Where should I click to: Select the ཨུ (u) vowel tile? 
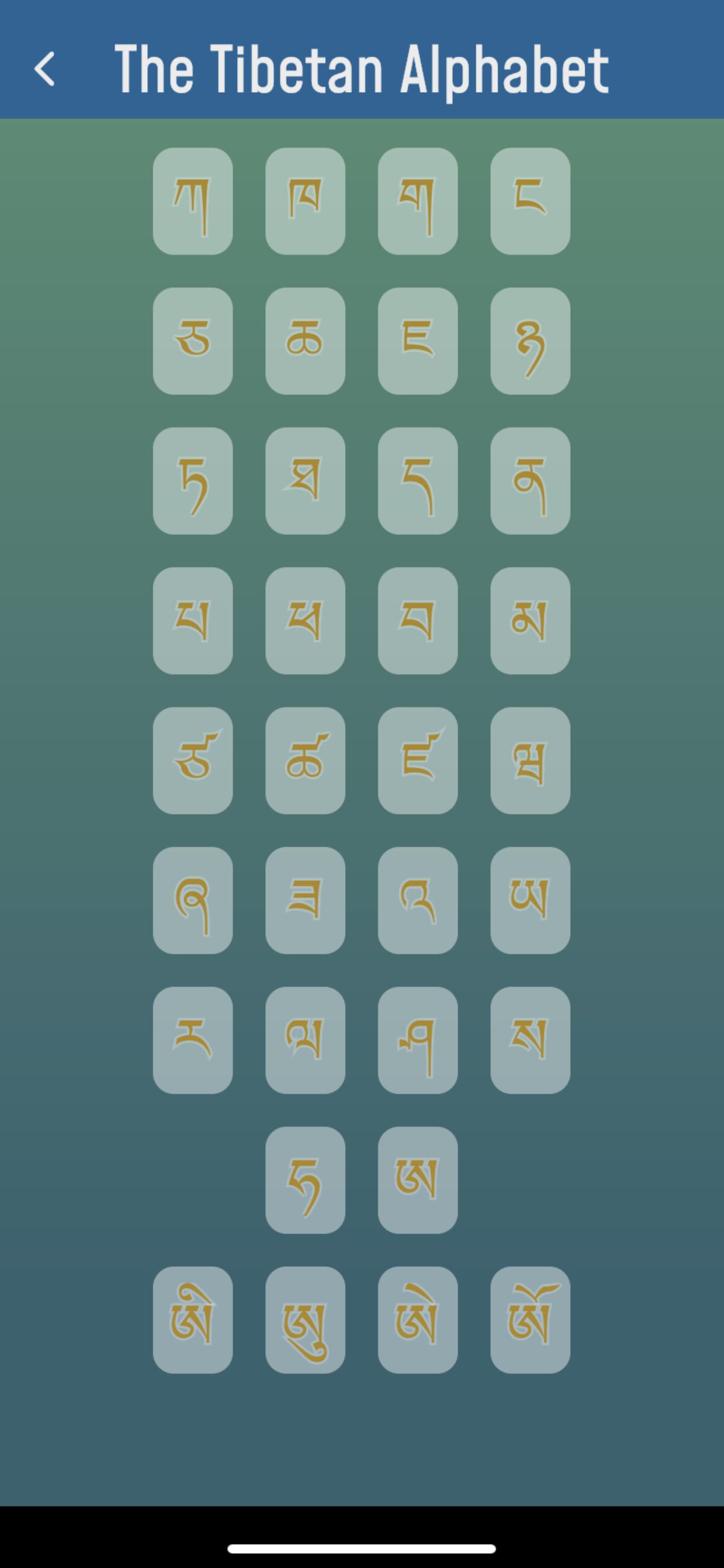click(x=305, y=1320)
